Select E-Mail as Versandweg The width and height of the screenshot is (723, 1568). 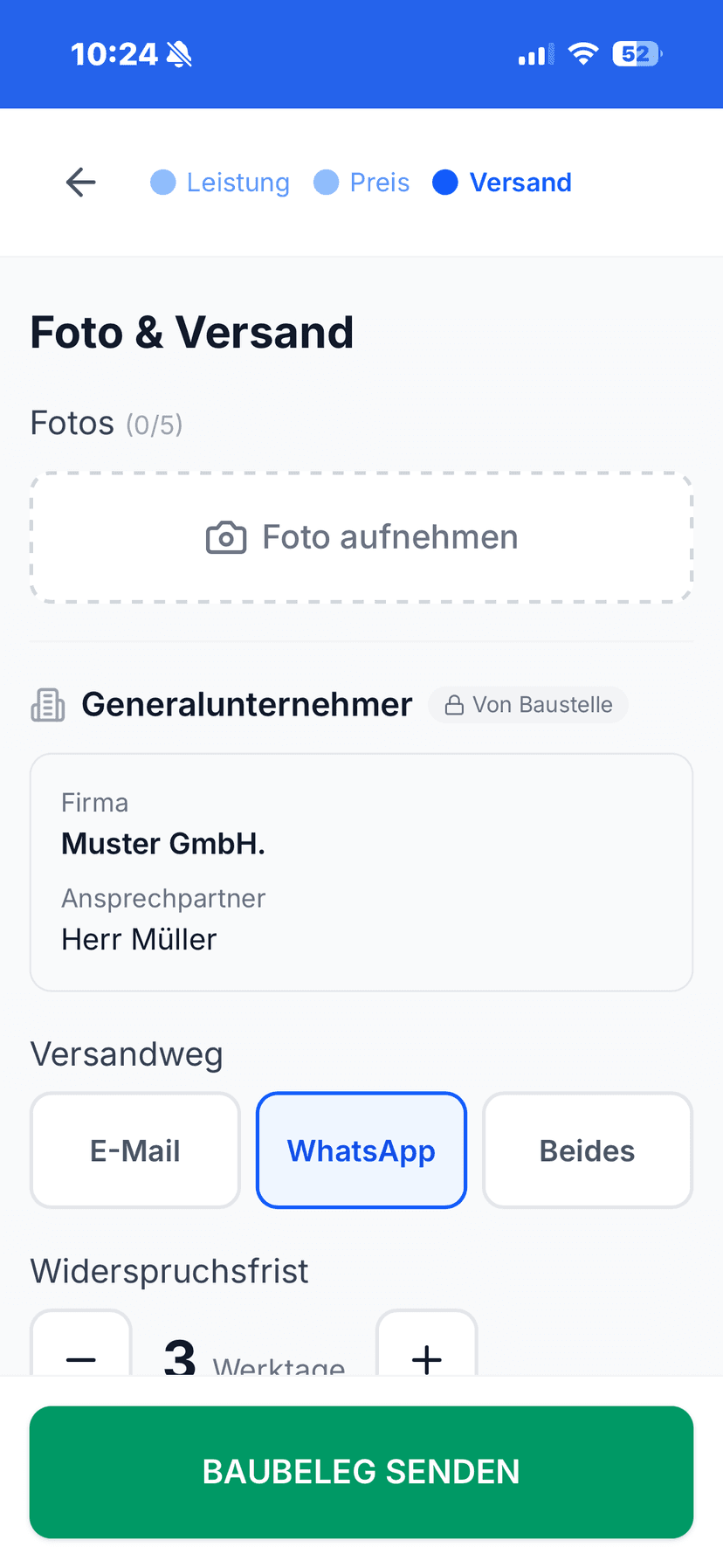pyautogui.click(x=134, y=1150)
